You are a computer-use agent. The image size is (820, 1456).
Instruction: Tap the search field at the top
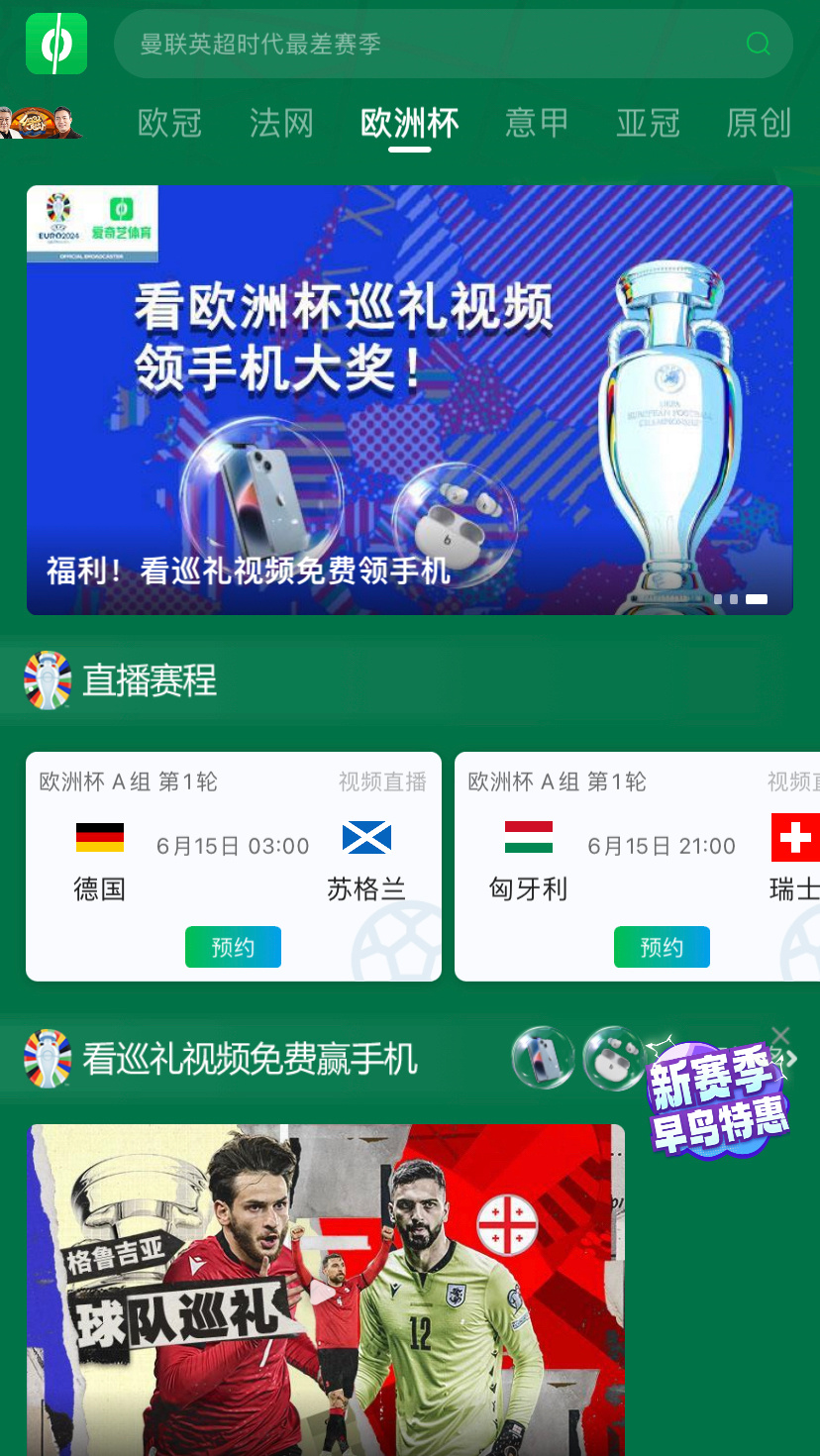[436, 44]
